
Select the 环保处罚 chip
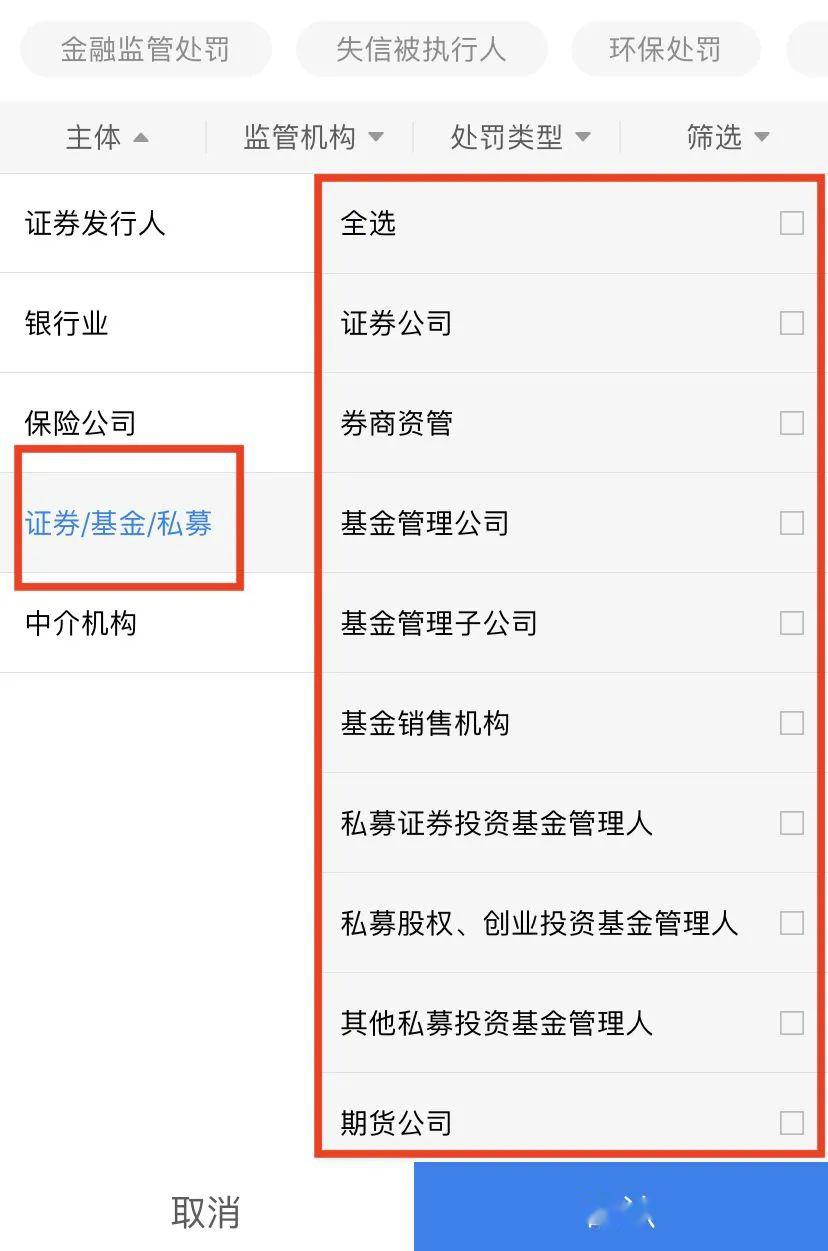tap(665, 49)
